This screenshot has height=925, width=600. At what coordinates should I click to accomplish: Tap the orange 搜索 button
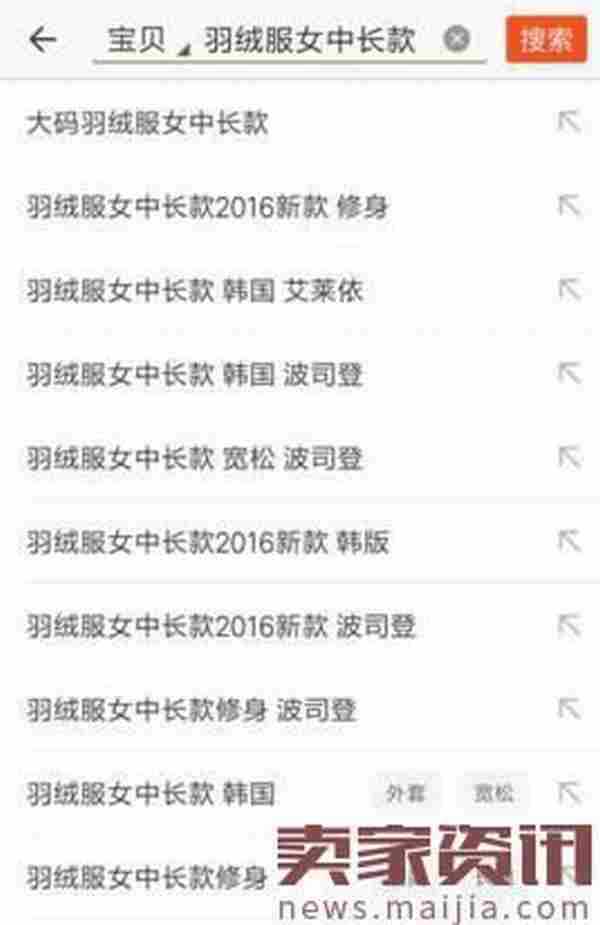[x=545, y=40]
